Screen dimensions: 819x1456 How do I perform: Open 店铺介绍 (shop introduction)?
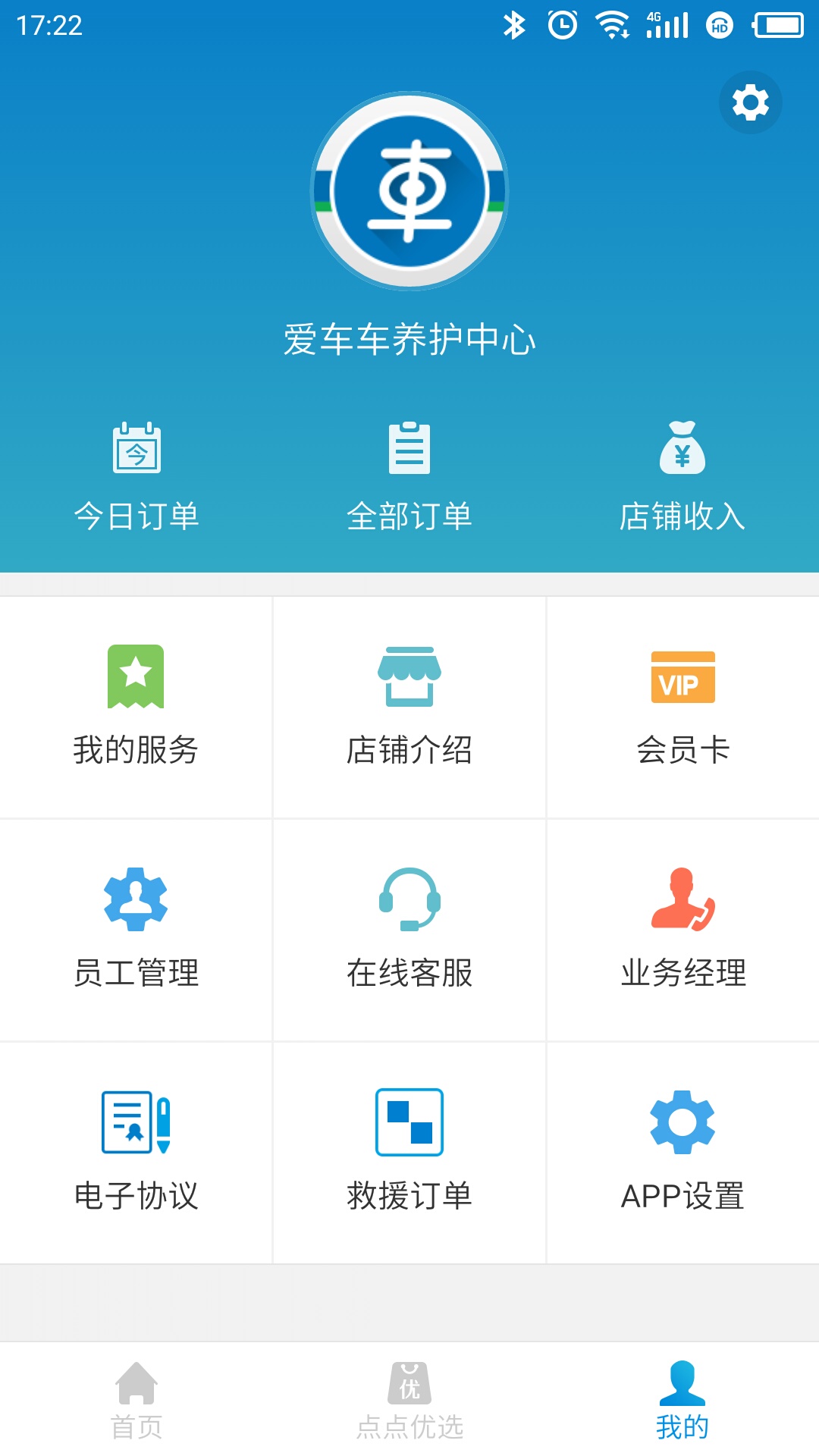click(409, 707)
